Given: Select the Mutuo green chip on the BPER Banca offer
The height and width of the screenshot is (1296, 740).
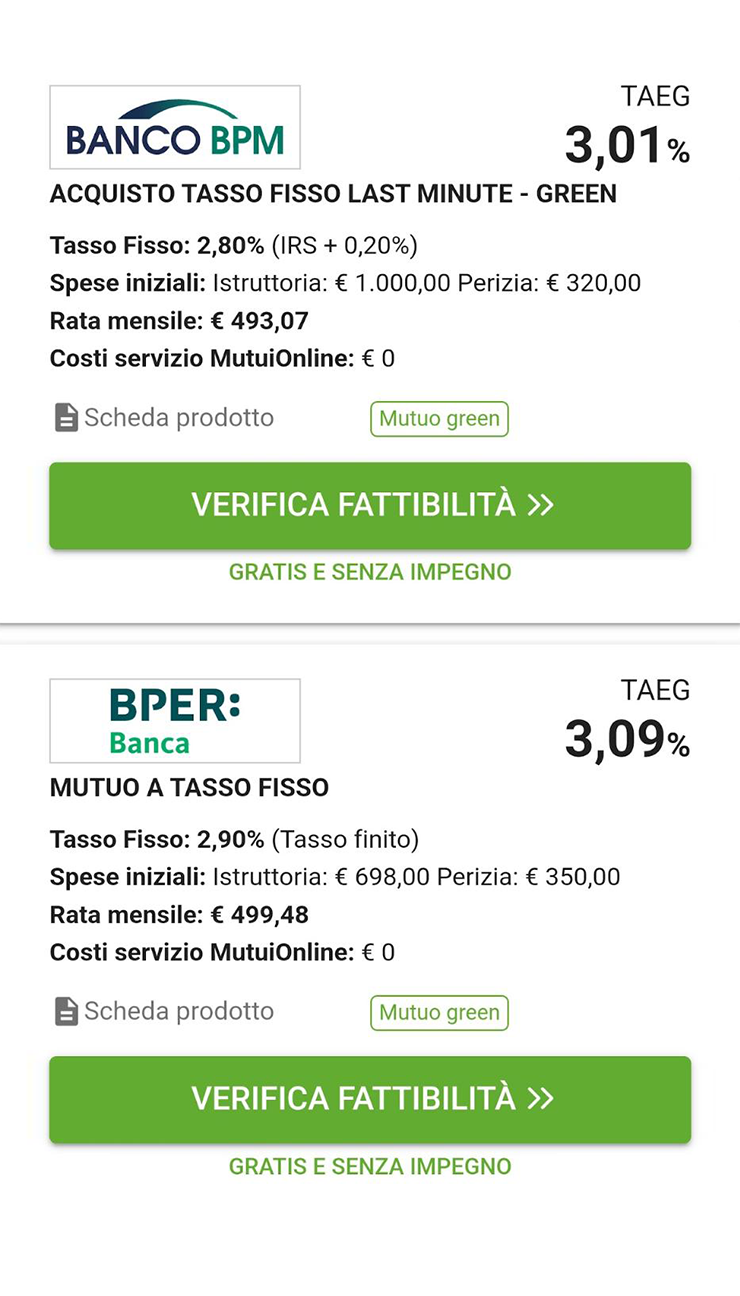Looking at the screenshot, I should coord(439,1013).
